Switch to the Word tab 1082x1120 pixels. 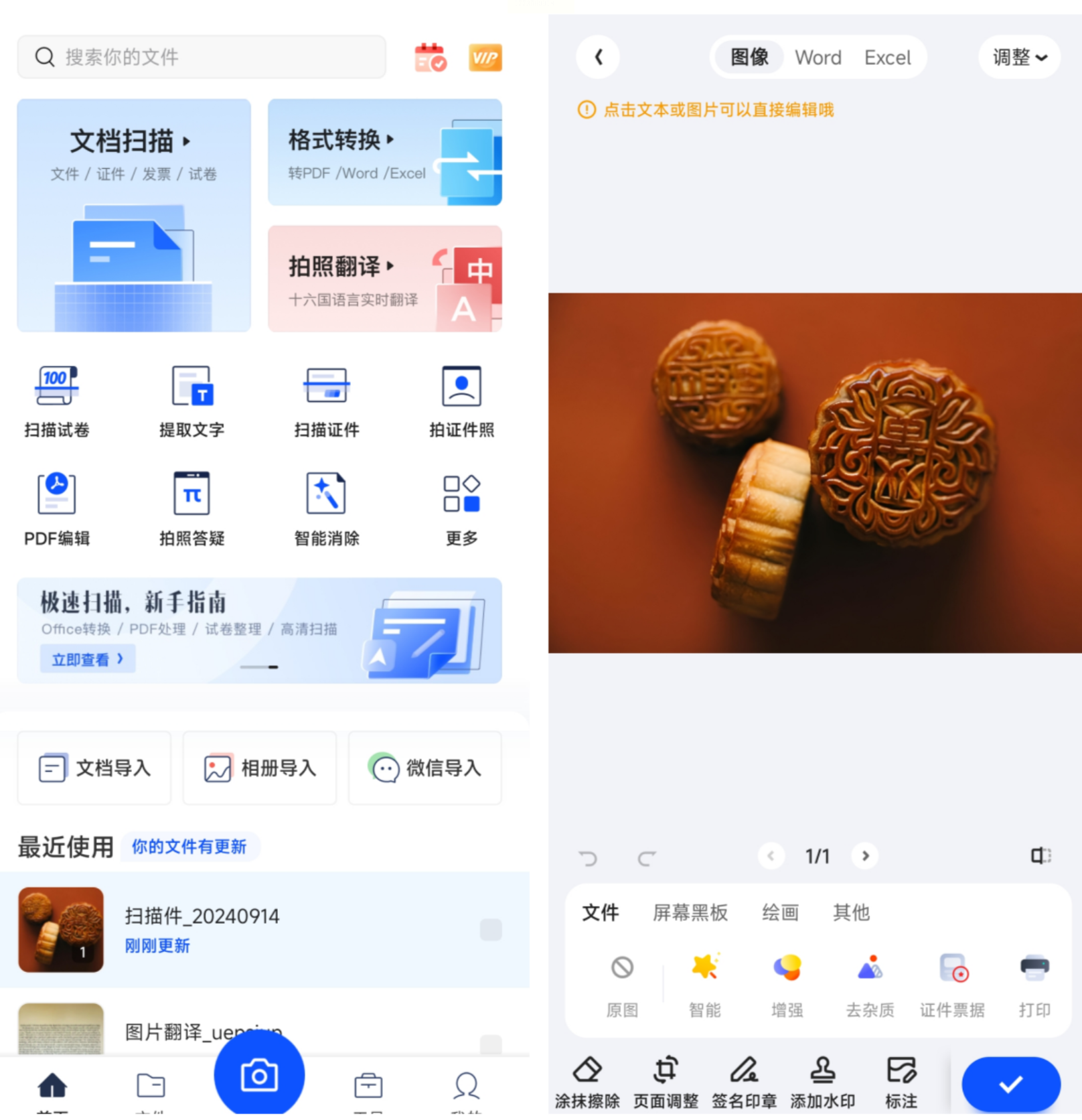coord(818,58)
